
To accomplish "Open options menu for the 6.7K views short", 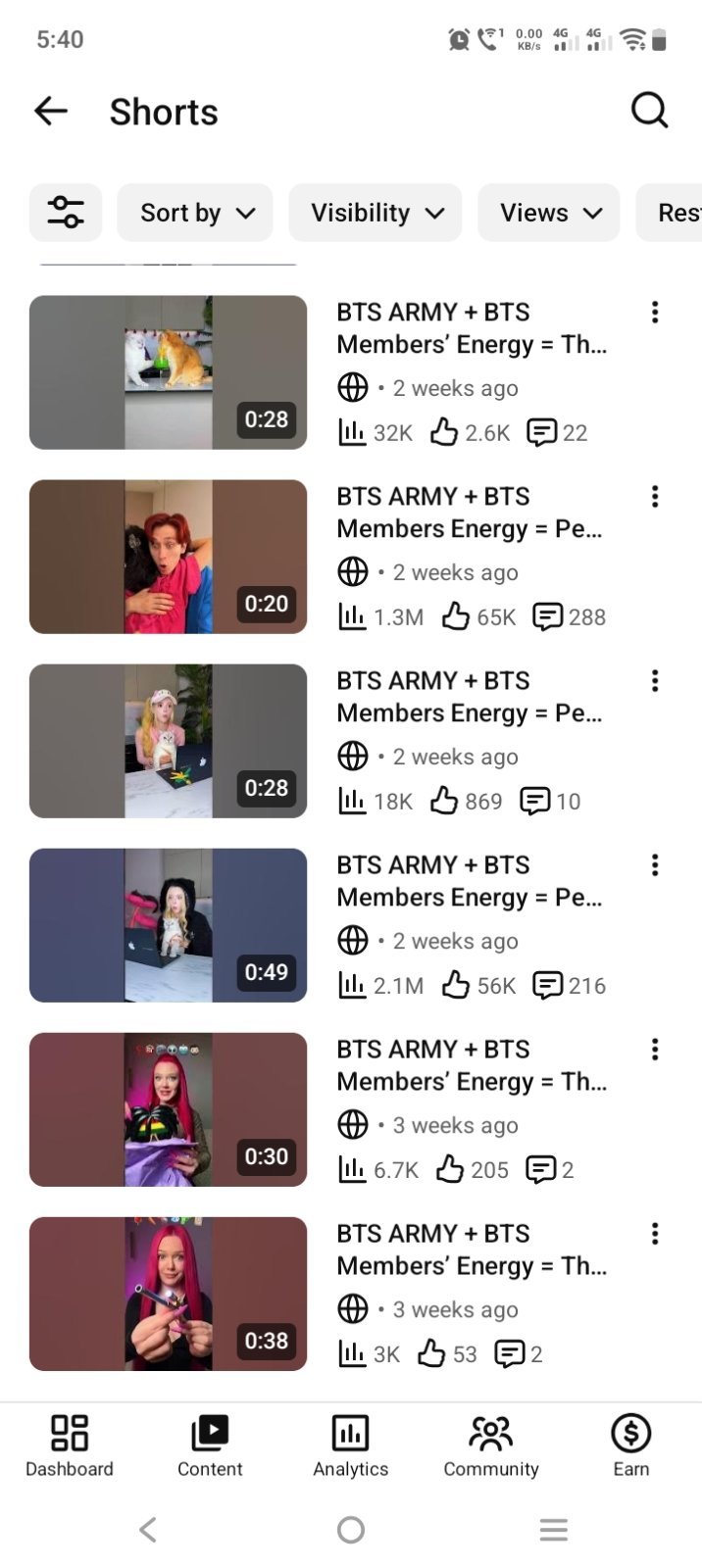I will pos(655,1050).
